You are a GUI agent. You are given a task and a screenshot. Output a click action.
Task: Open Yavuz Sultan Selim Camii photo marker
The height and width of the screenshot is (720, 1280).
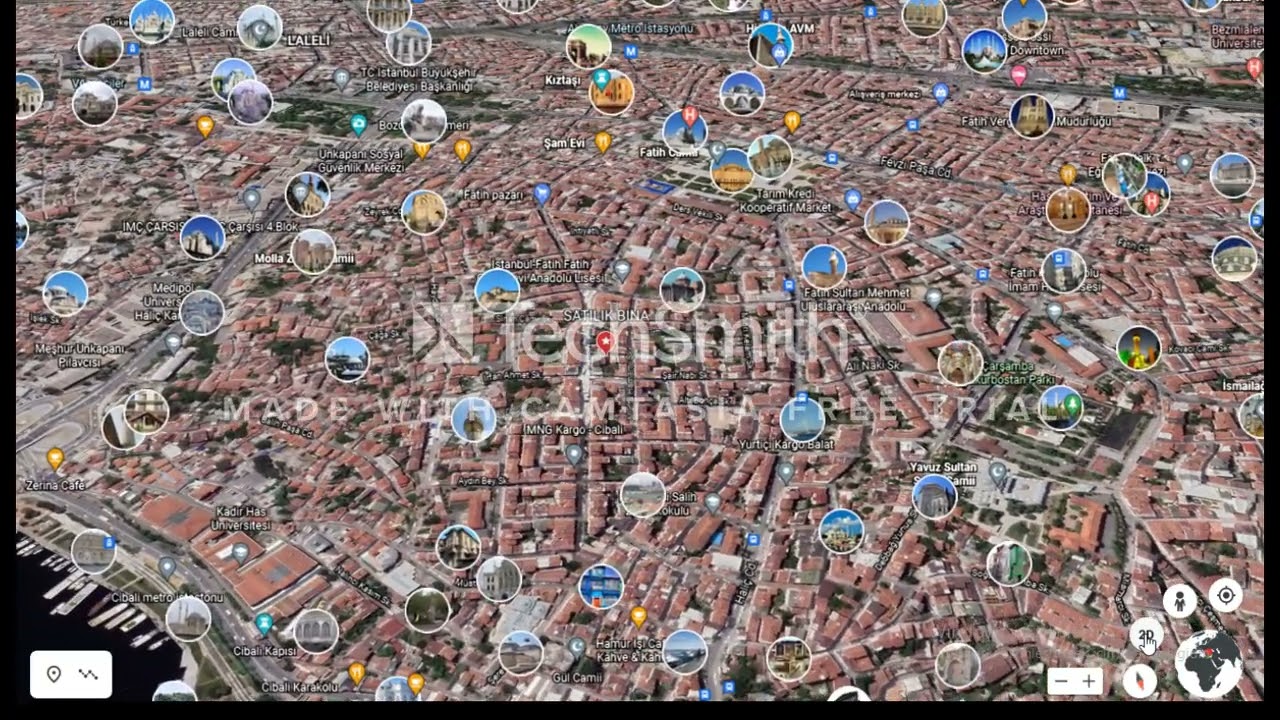pyautogui.click(x=934, y=496)
